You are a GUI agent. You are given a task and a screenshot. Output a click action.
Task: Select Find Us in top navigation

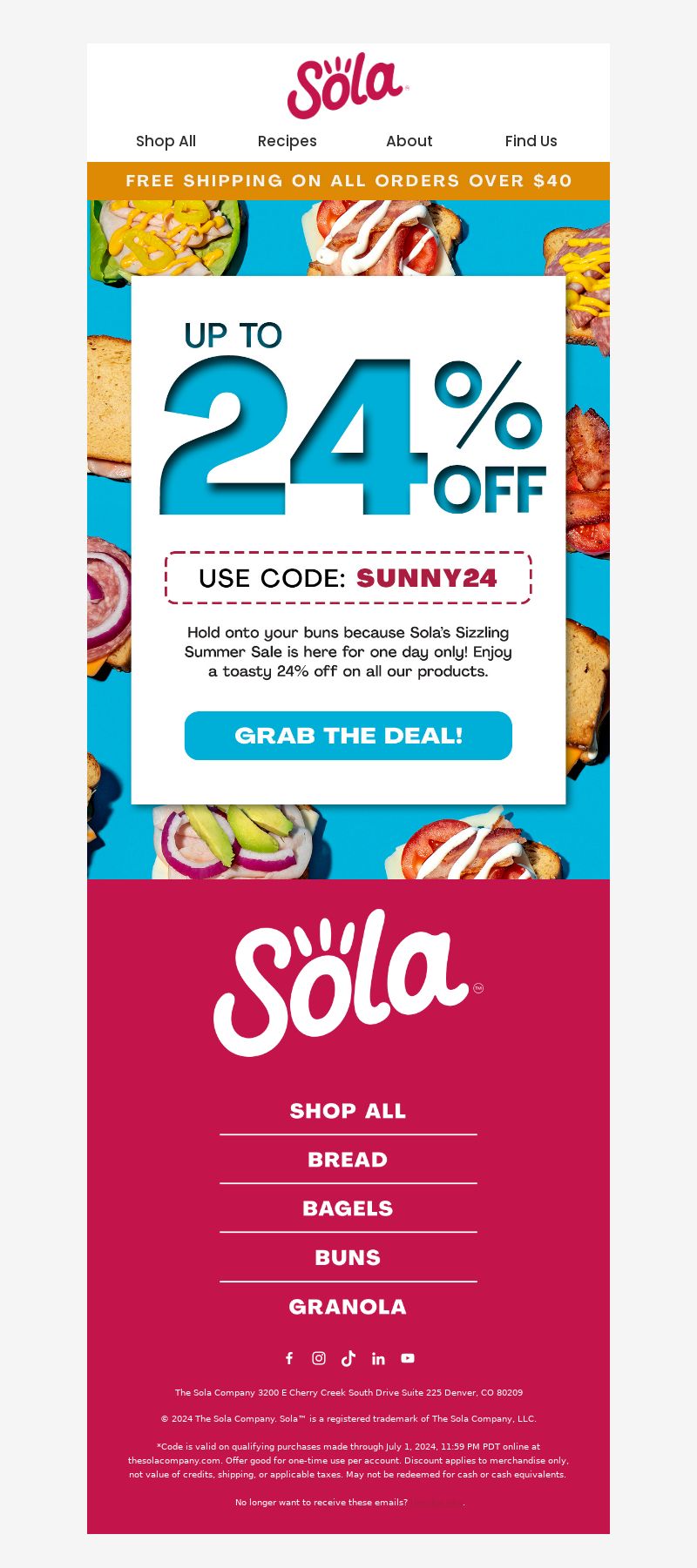(531, 141)
